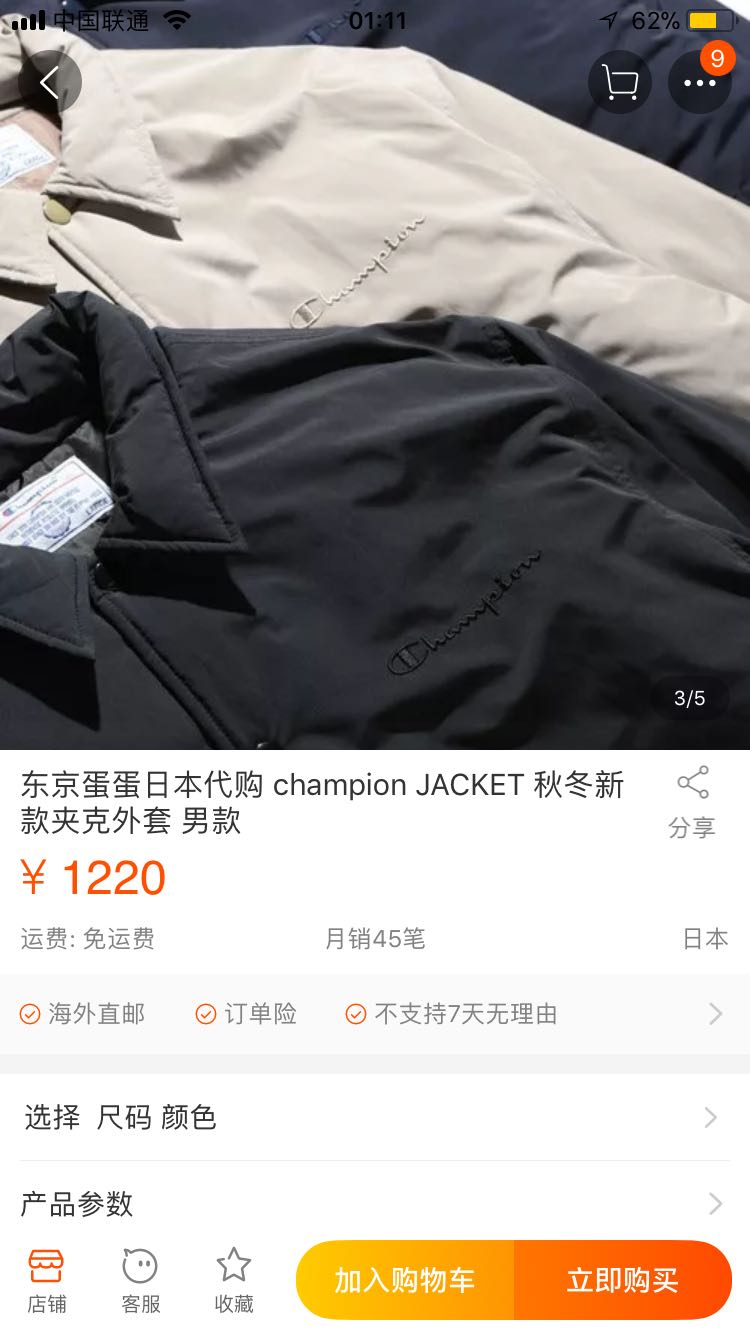Image resolution: width=750 pixels, height=1334 pixels.
Task: Buy now with 立即购买
Action: pos(622,1280)
